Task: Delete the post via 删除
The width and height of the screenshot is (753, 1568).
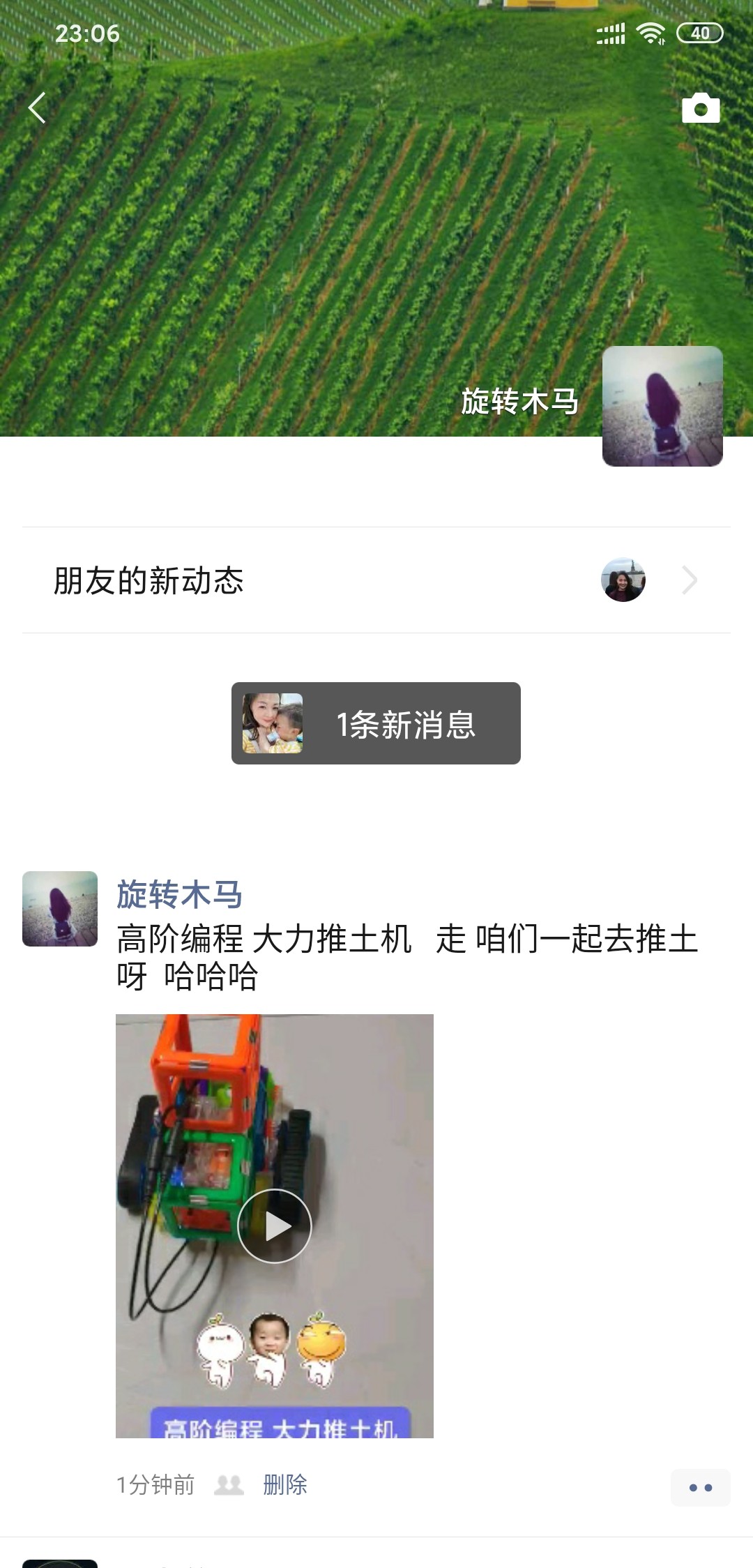Action: tap(284, 1484)
